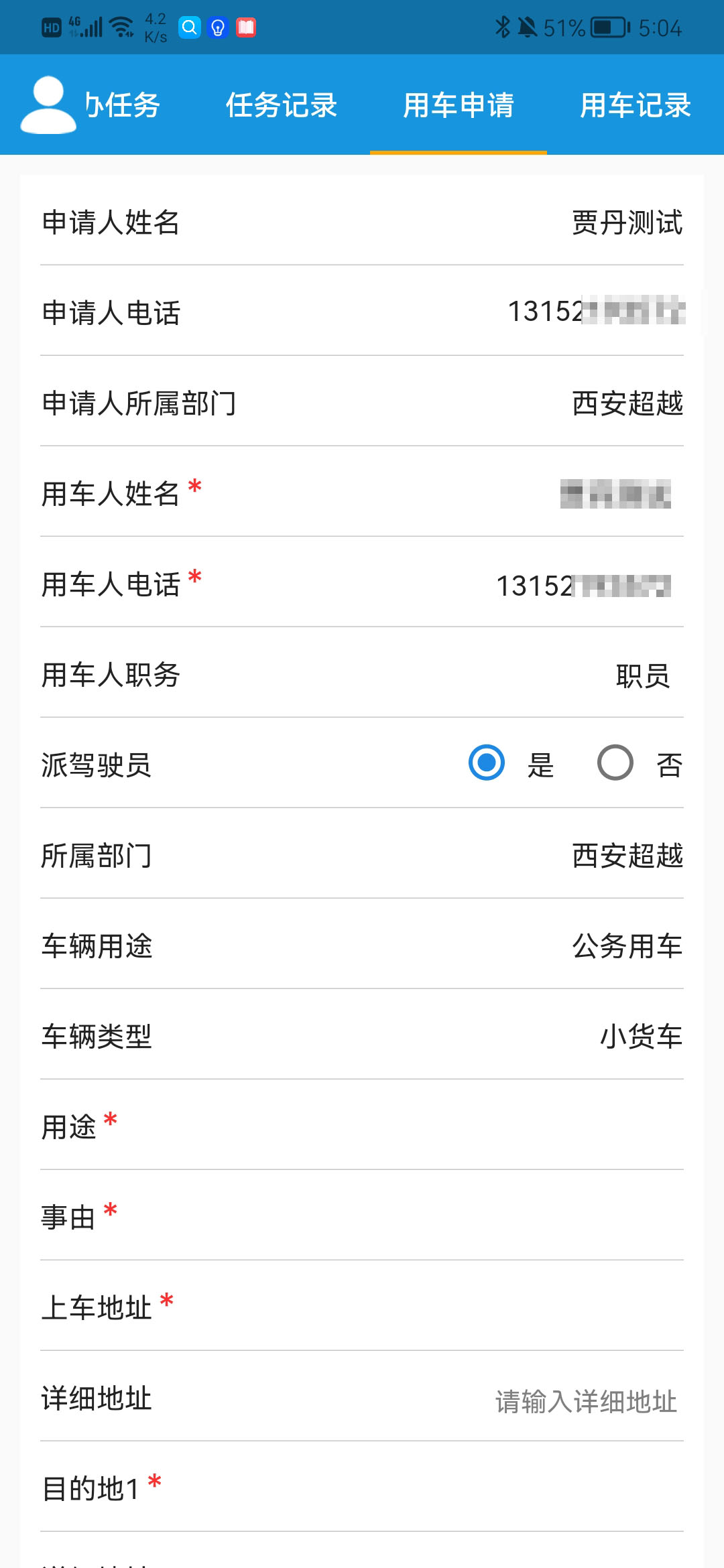Image resolution: width=724 pixels, height=1568 pixels.
Task: Open the search icon in the status bar
Action: (x=189, y=27)
